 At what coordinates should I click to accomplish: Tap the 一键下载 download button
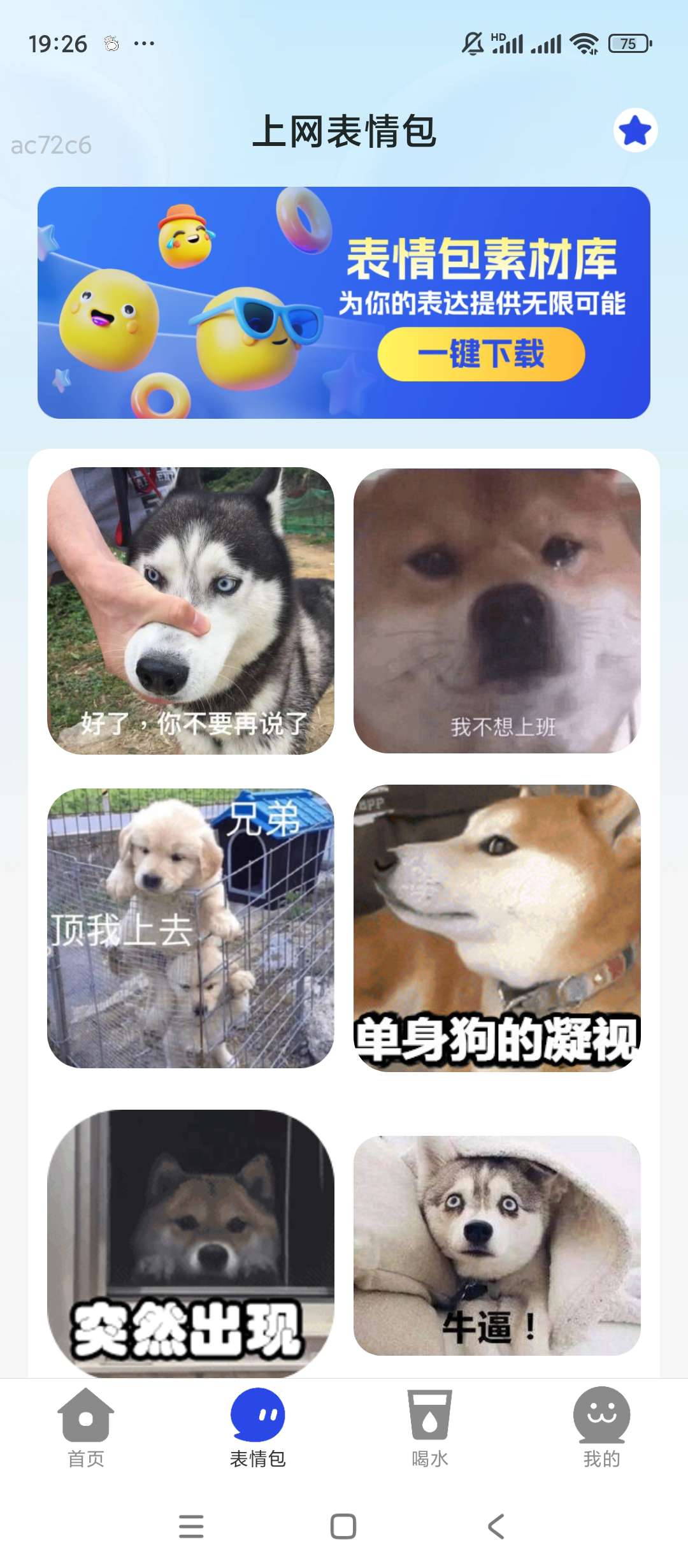pyautogui.click(x=481, y=354)
